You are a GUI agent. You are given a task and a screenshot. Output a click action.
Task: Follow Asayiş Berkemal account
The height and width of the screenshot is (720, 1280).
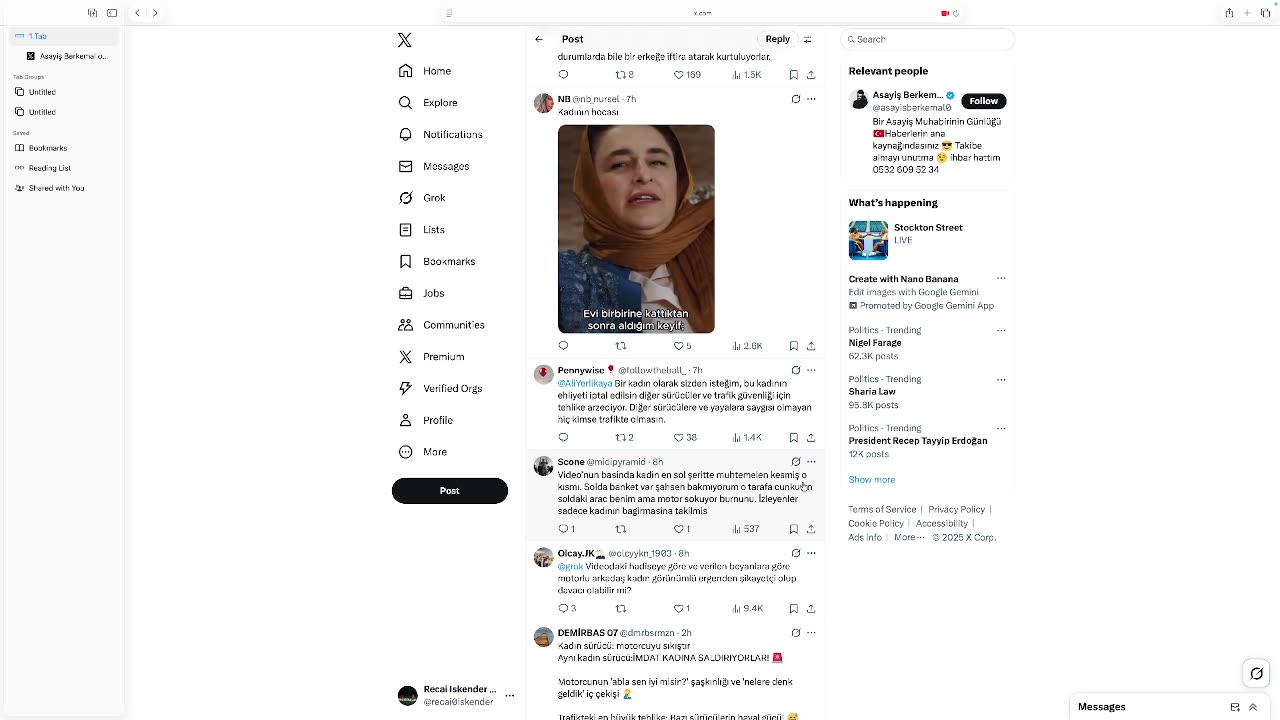(x=983, y=101)
